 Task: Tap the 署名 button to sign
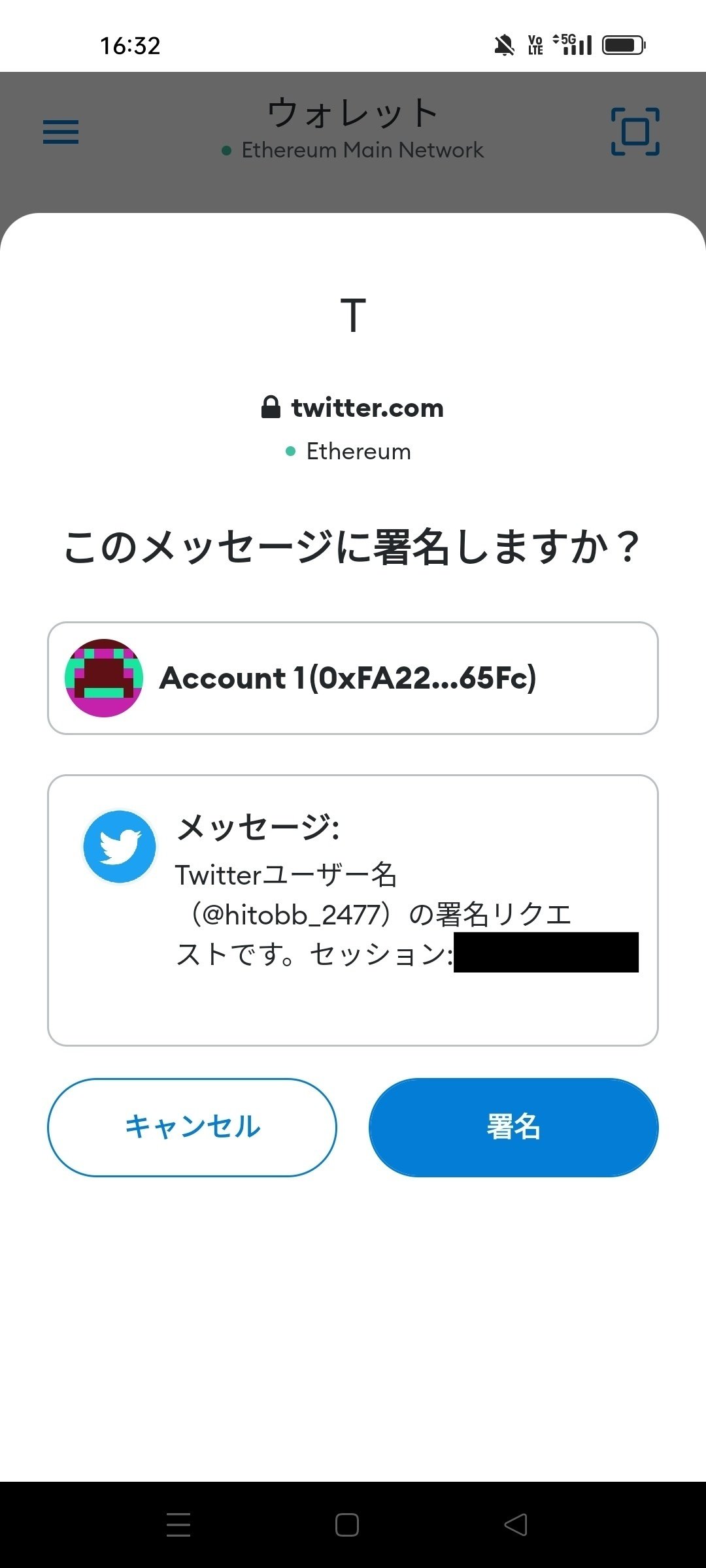[x=513, y=1127]
